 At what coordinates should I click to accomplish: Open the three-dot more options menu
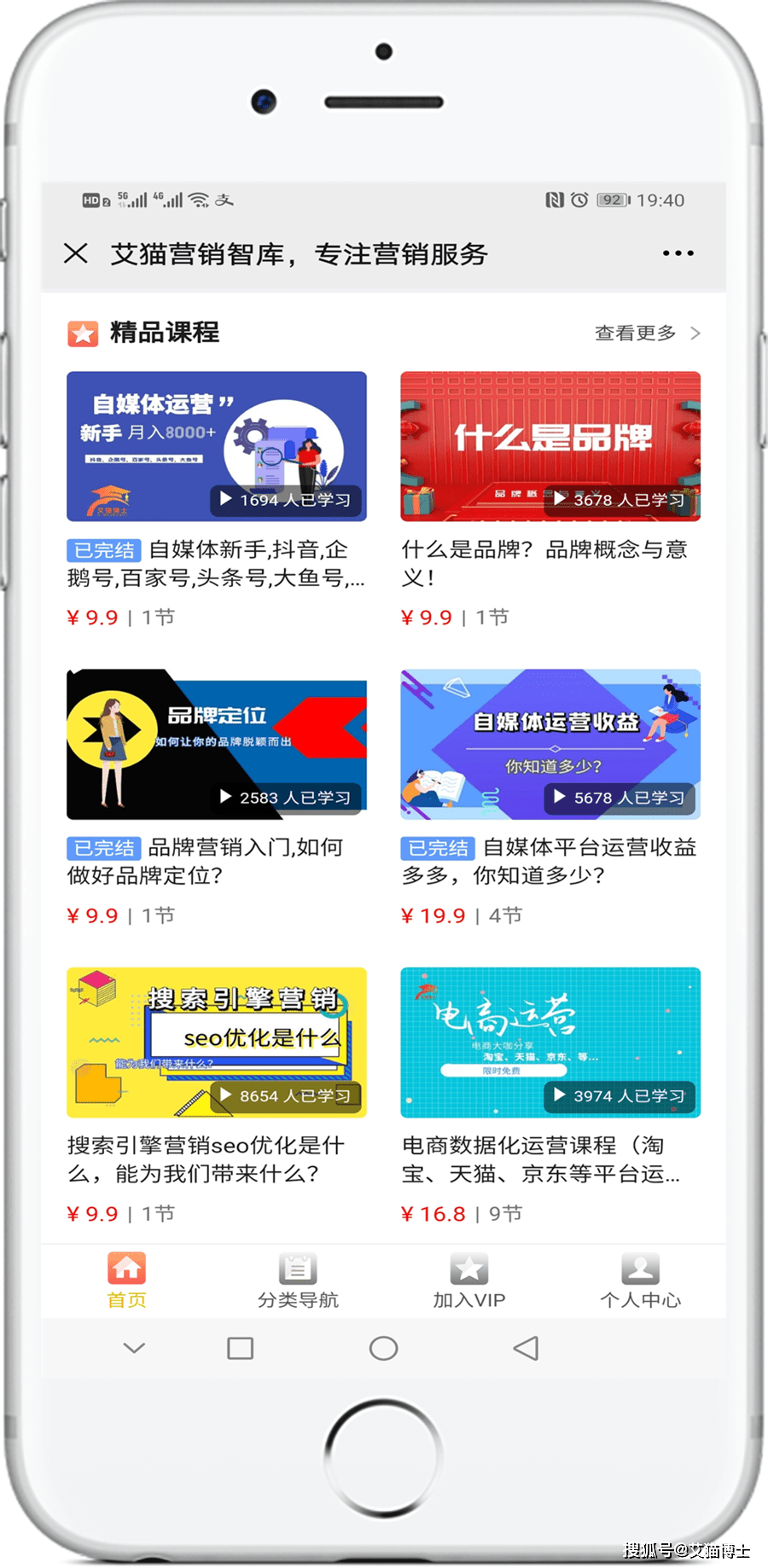click(x=677, y=253)
